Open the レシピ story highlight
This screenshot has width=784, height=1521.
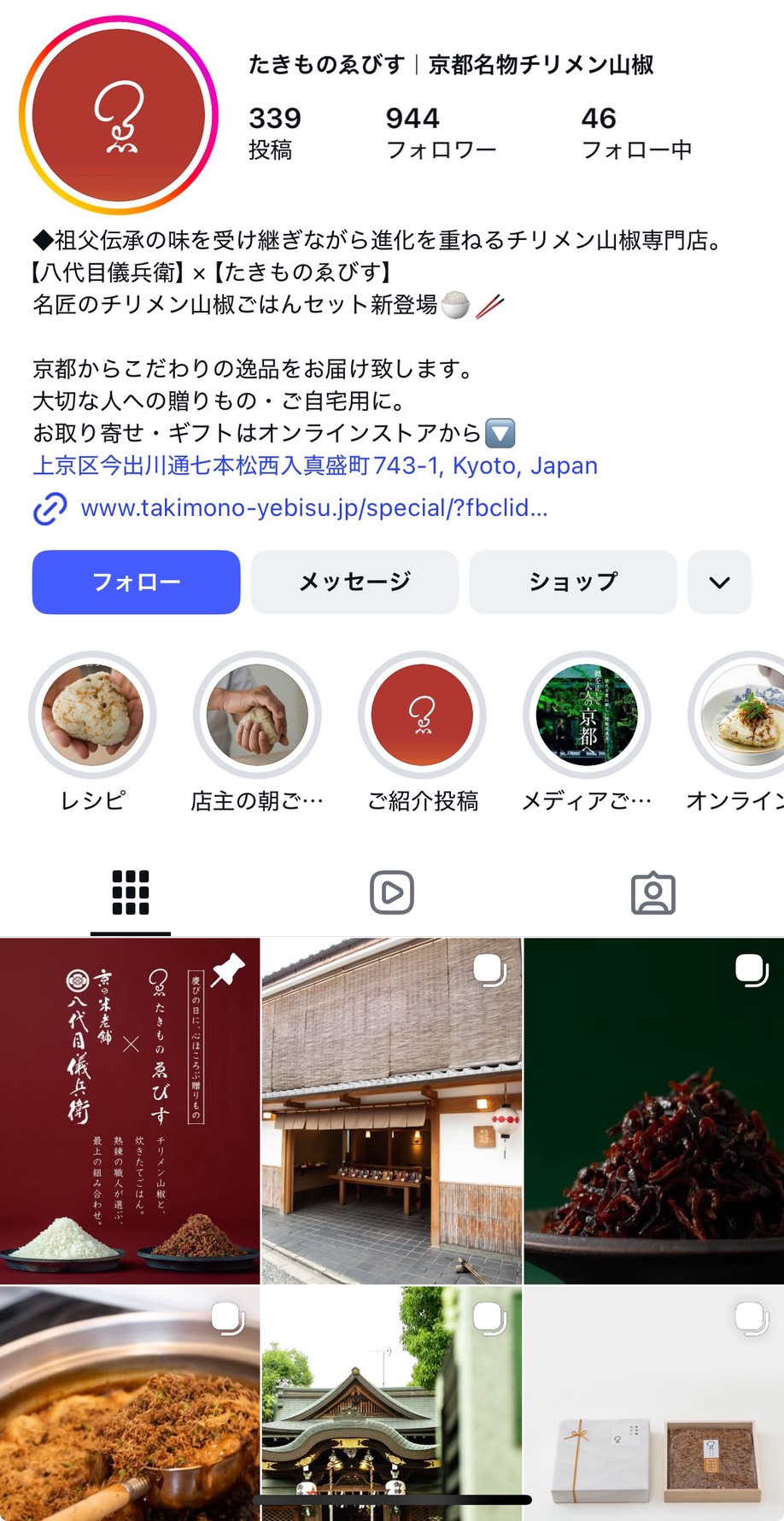coord(92,716)
